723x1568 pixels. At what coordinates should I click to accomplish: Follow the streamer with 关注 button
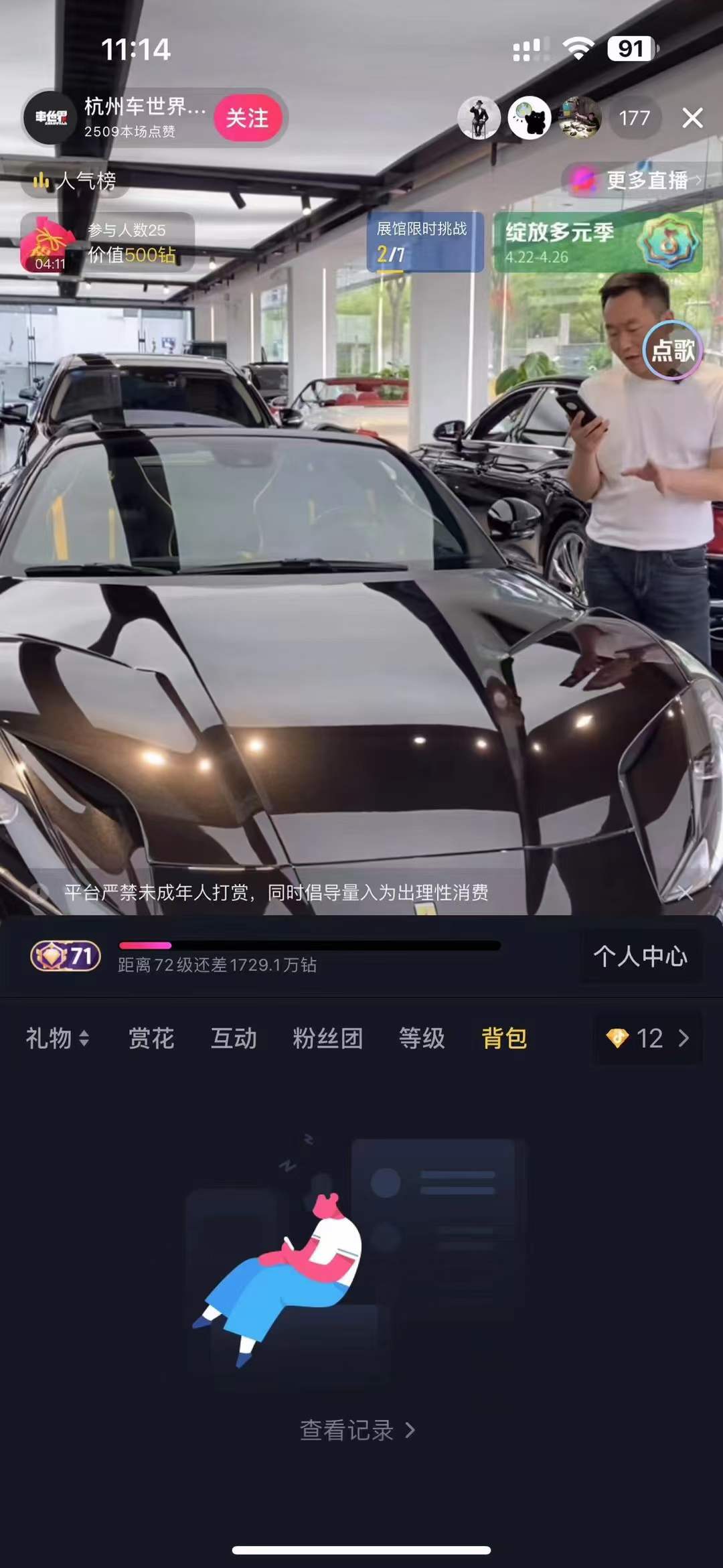click(247, 118)
